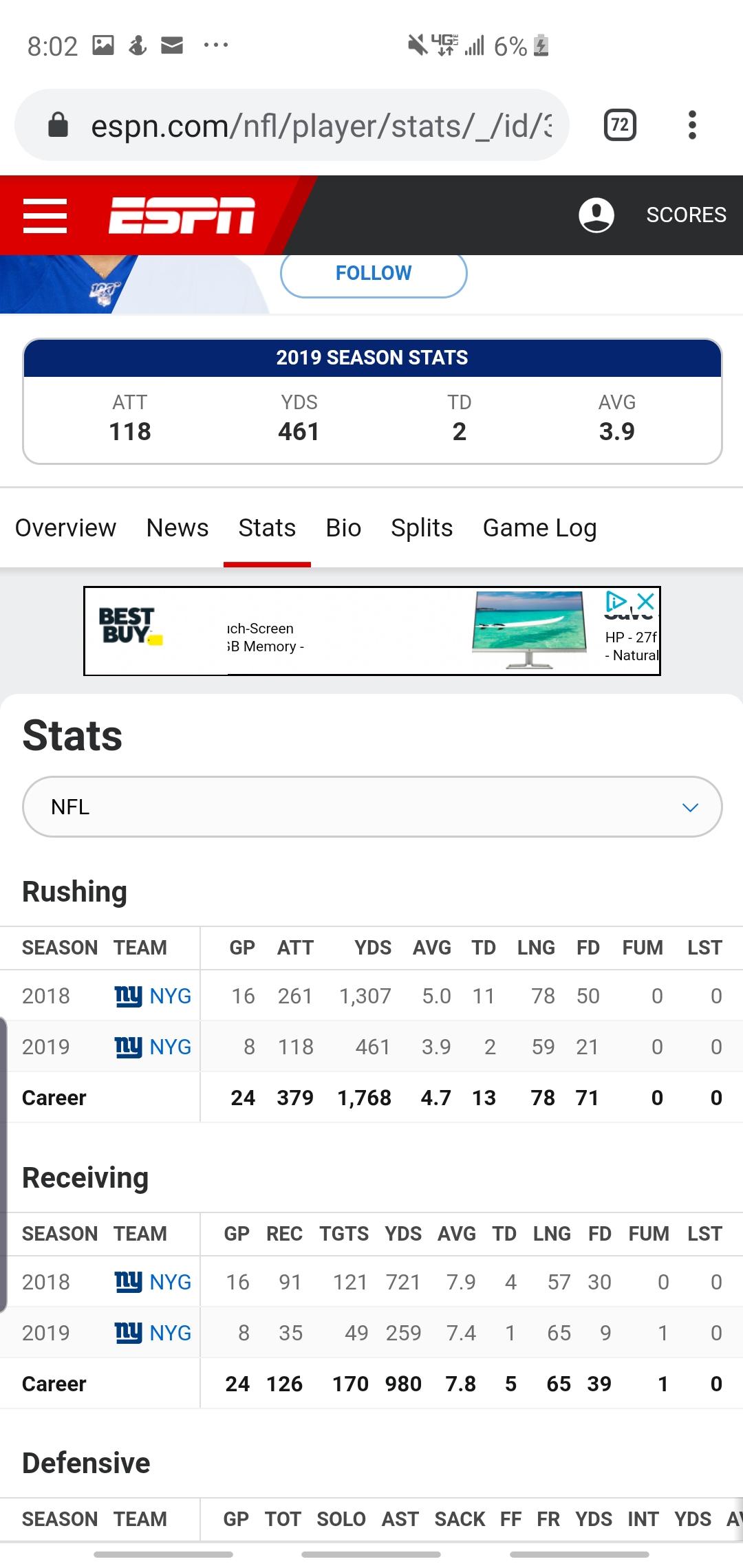The image size is (743, 1568).
Task: Switch to the Bio tab
Action: tap(343, 528)
